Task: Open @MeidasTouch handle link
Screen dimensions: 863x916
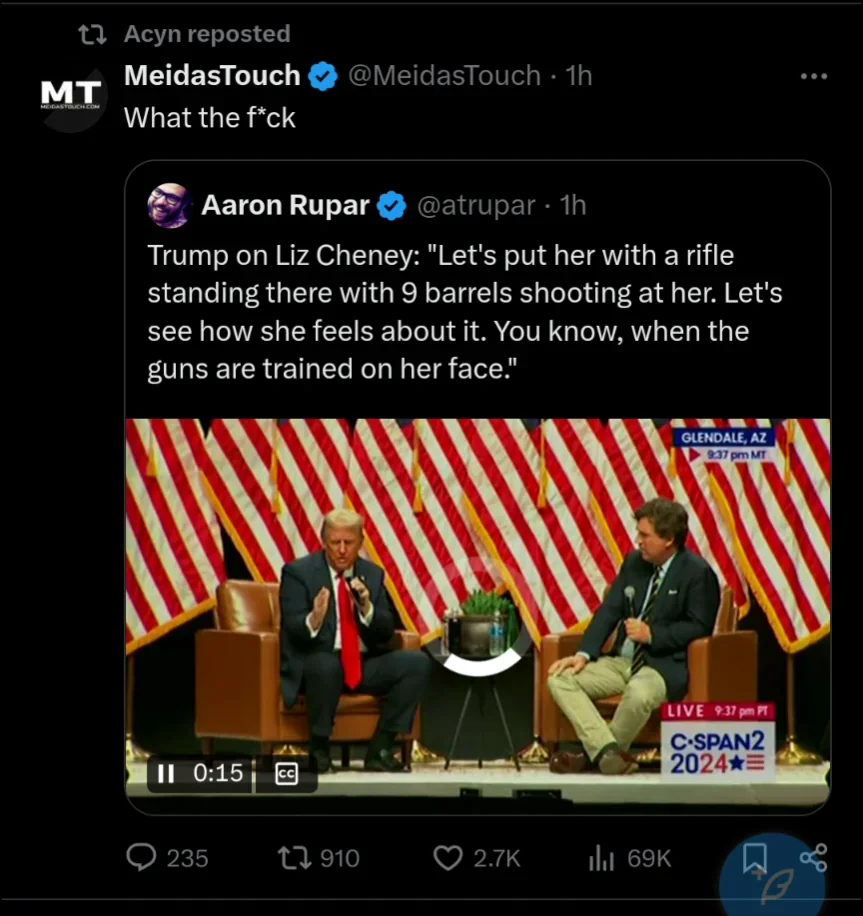Action: tap(444, 76)
